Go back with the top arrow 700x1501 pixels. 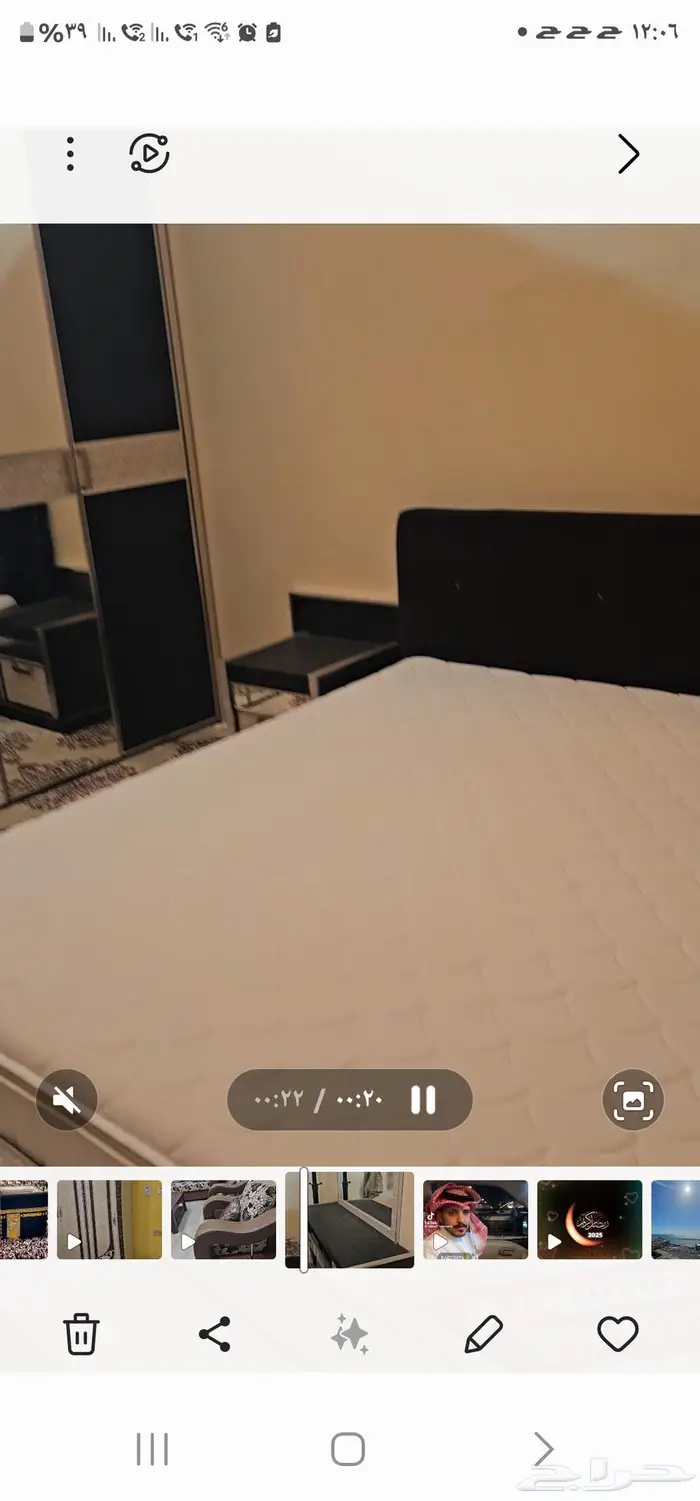pos(628,154)
